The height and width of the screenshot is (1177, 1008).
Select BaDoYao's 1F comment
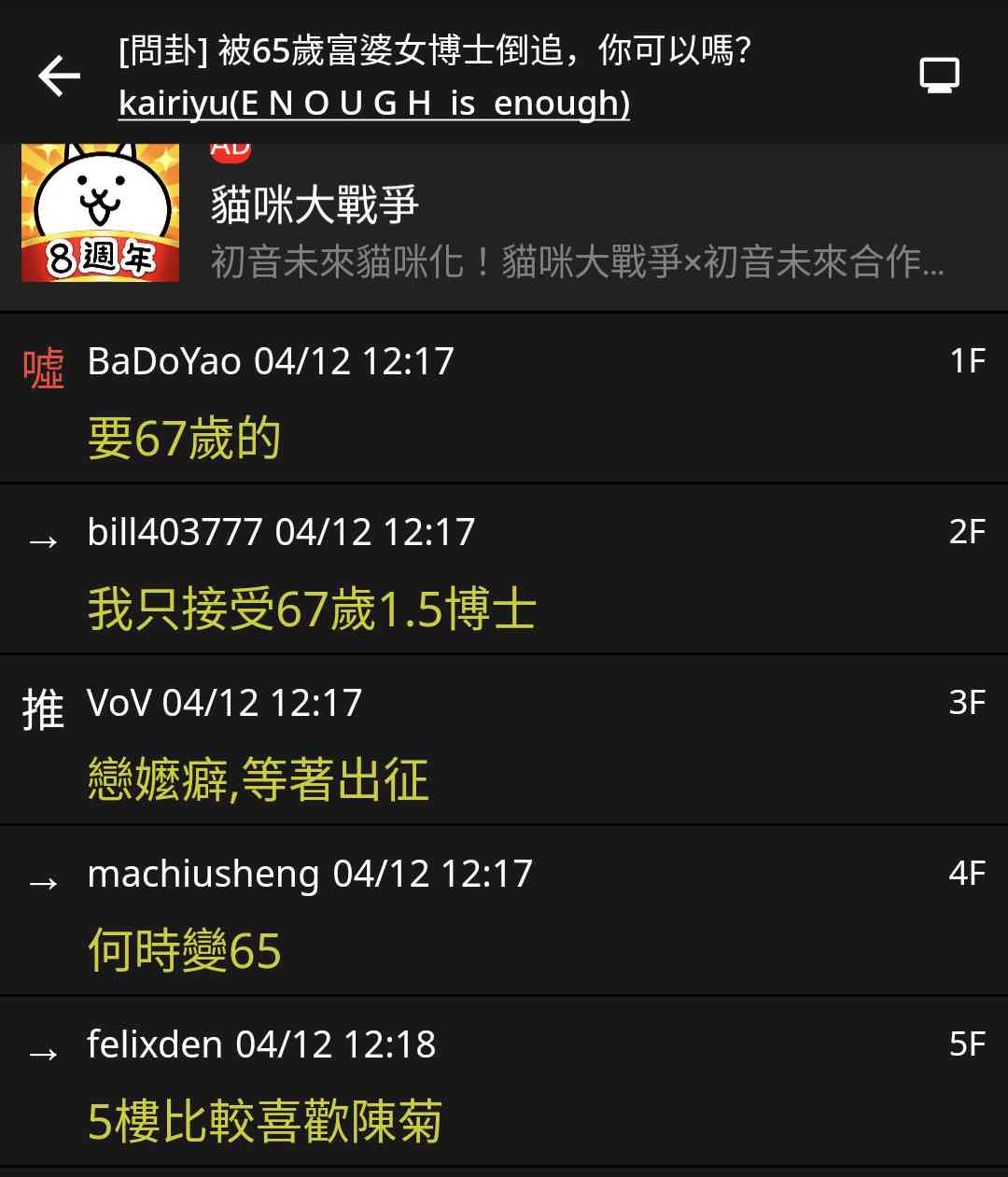click(504, 399)
